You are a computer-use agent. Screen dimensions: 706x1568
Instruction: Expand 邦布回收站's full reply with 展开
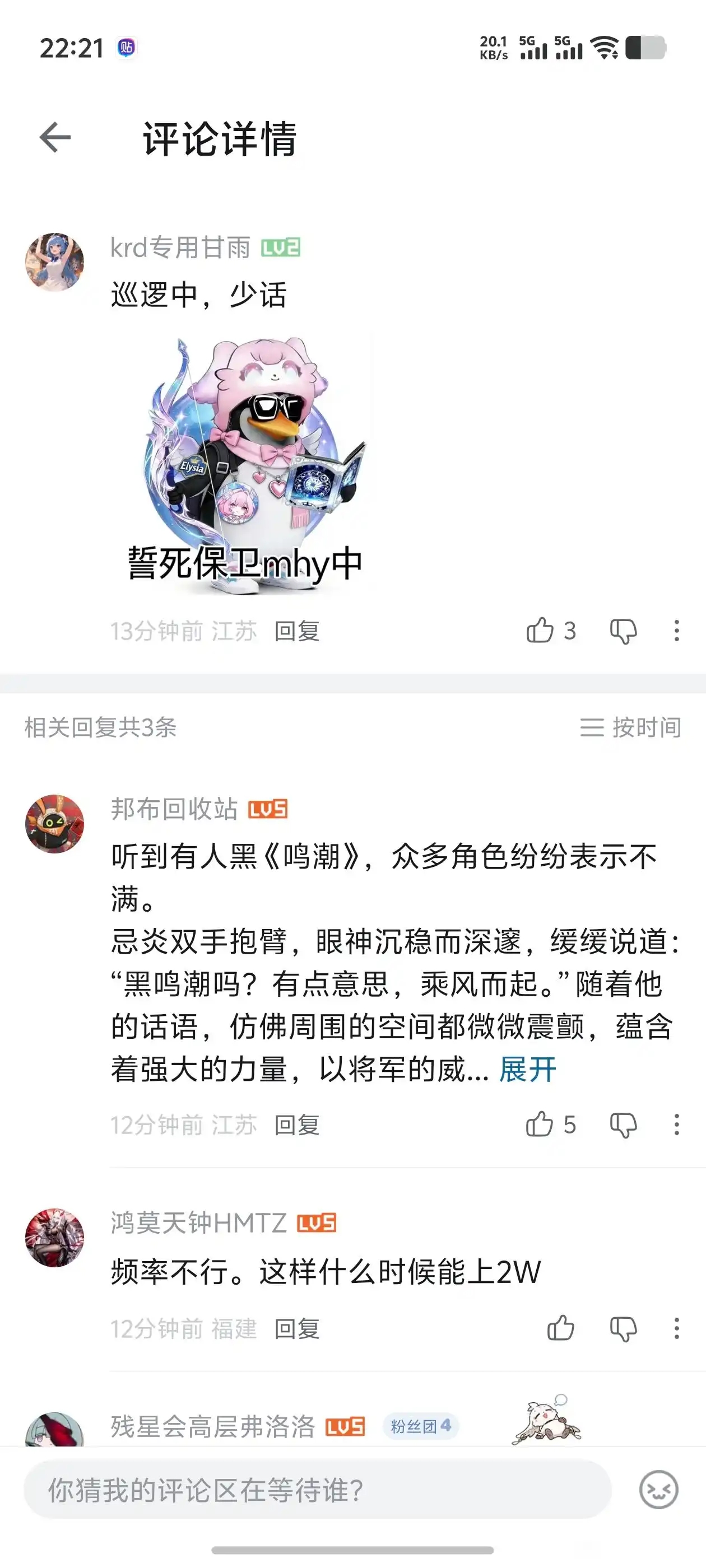point(527,1070)
